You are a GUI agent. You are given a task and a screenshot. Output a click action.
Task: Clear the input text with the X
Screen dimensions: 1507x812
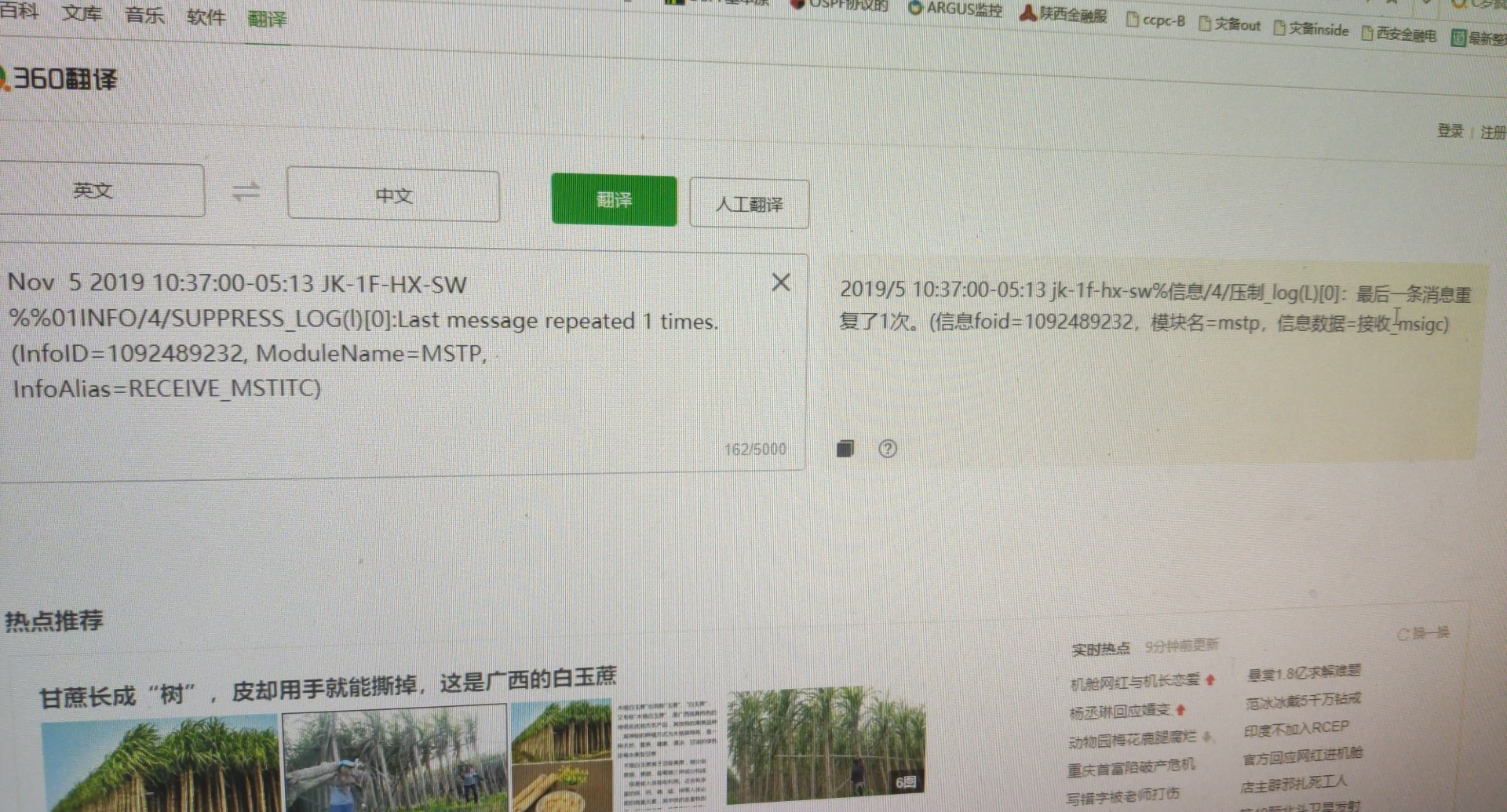[x=780, y=282]
